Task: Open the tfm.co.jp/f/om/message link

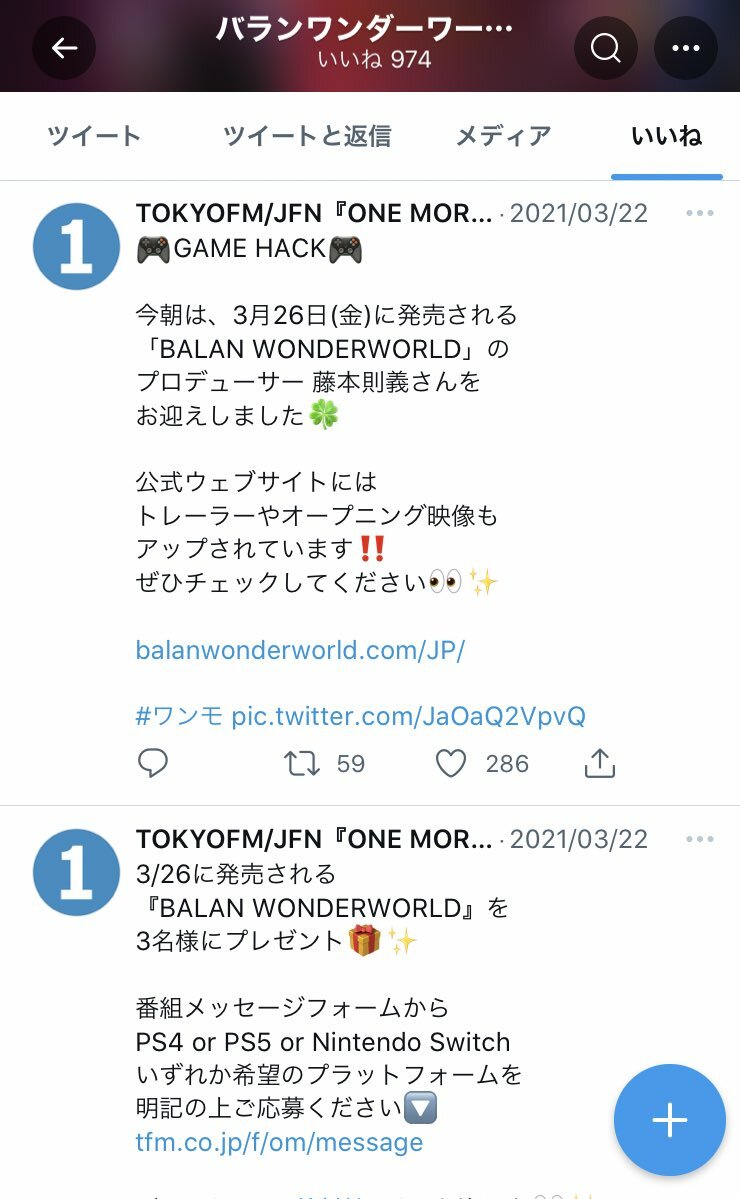Action: coord(279,1141)
